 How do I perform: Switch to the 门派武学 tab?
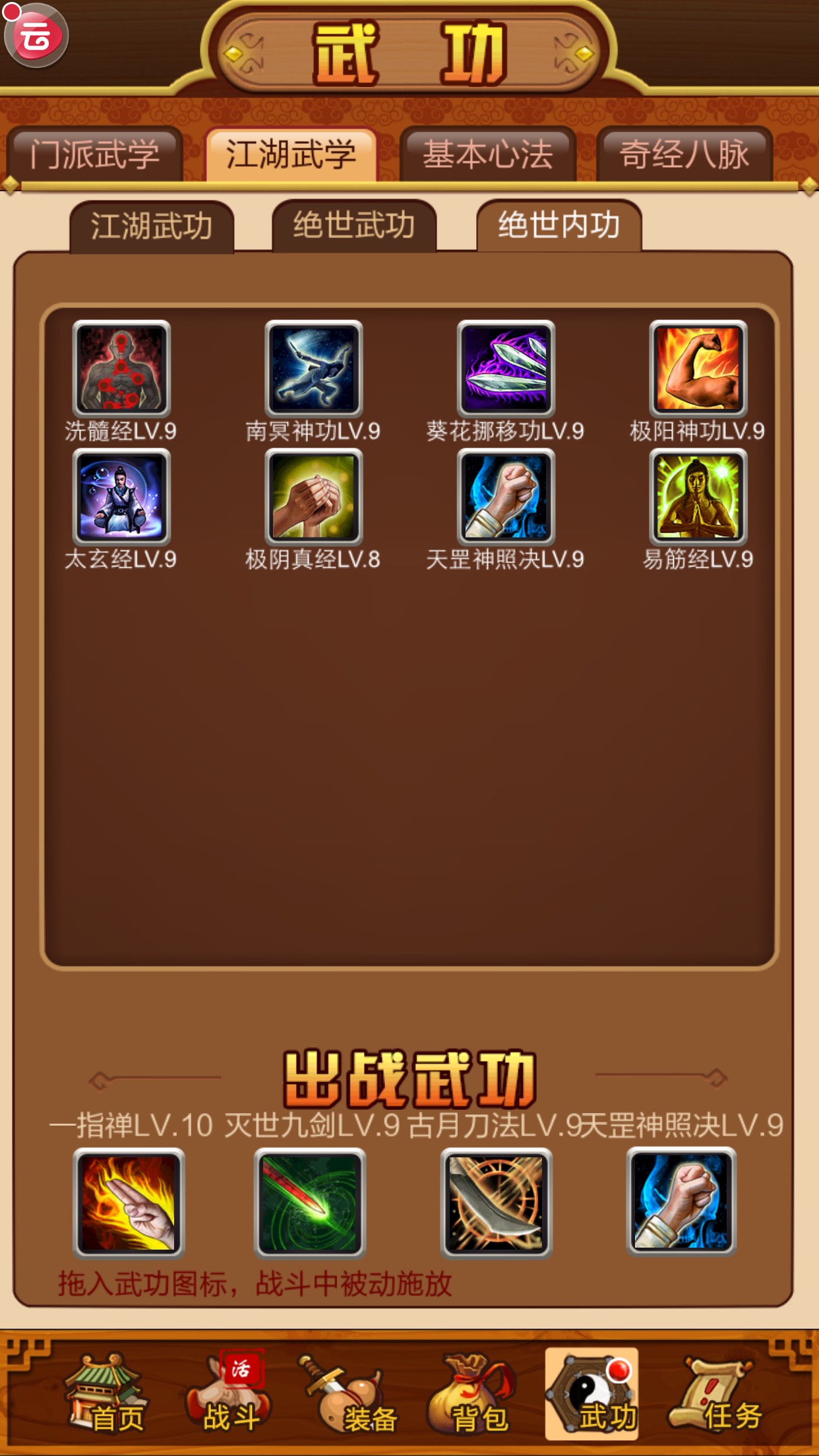[95, 154]
